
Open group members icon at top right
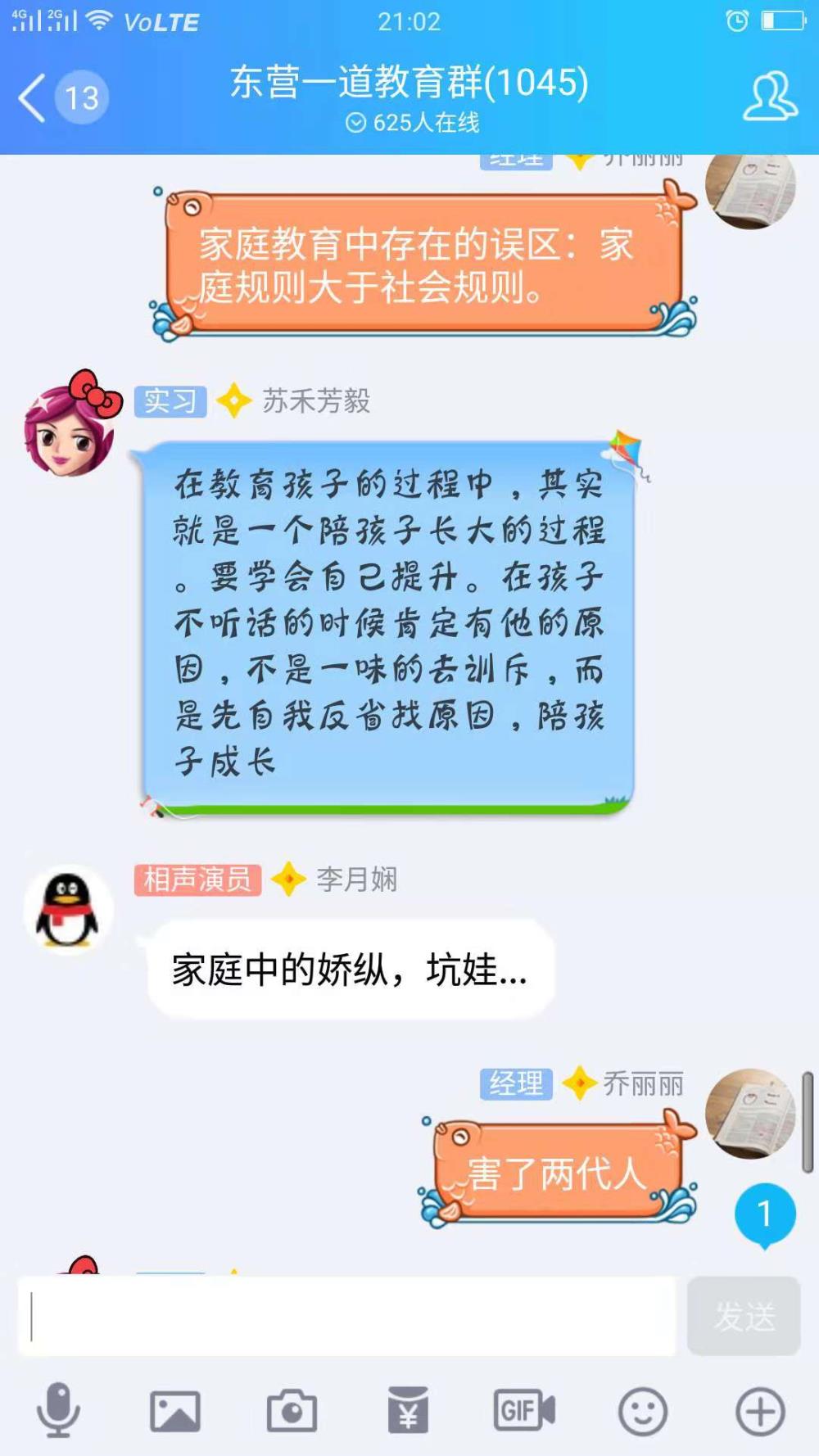point(769,97)
